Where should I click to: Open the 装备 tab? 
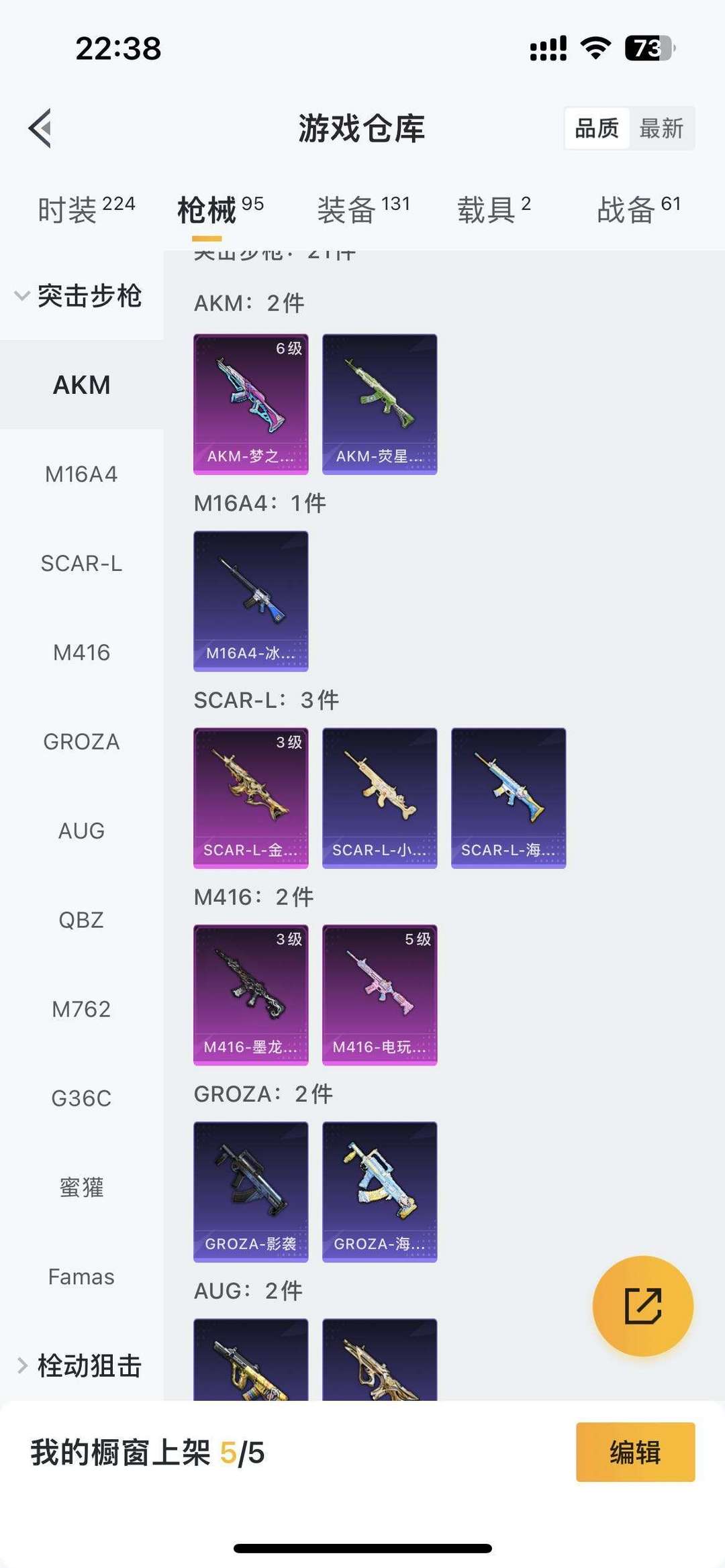click(x=363, y=209)
